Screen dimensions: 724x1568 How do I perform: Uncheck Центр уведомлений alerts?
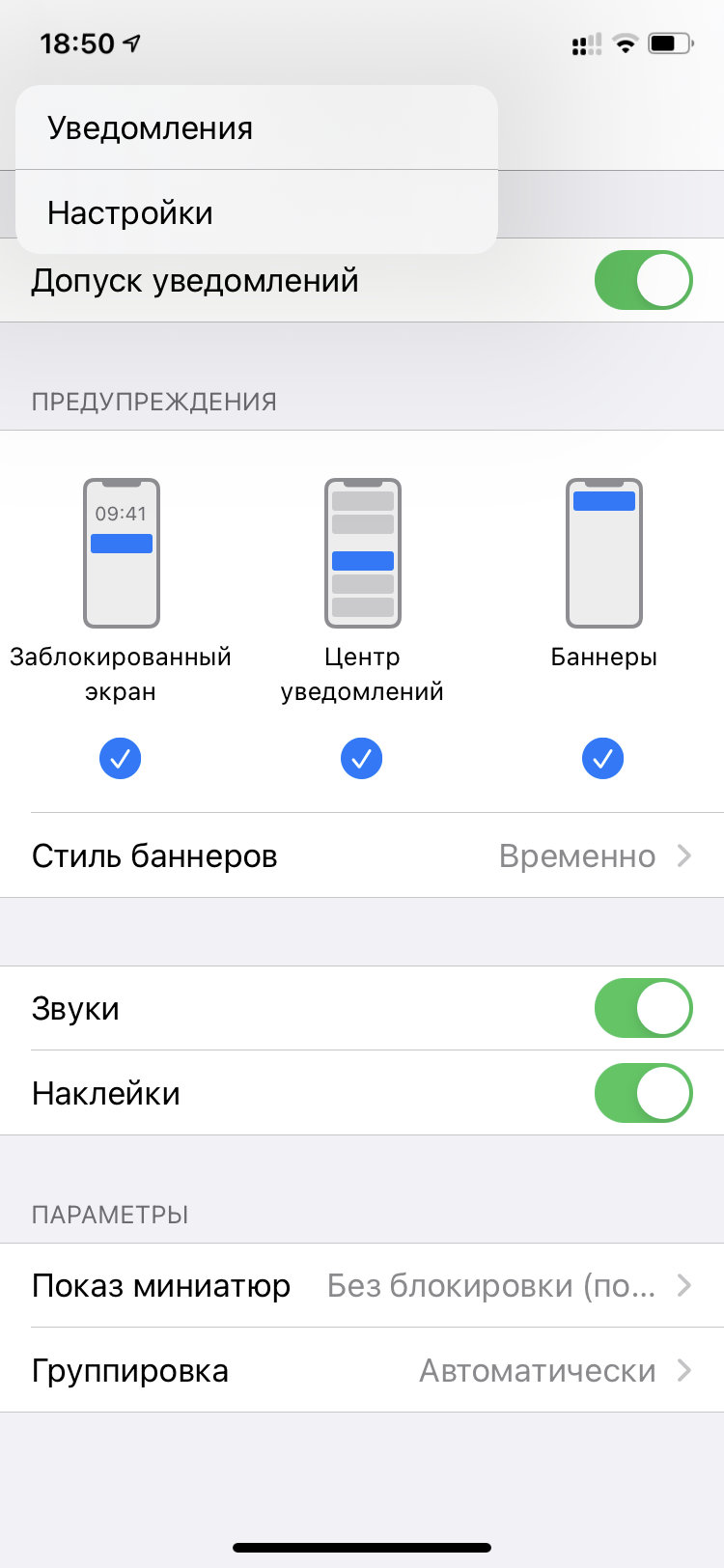pyautogui.click(x=362, y=759)
